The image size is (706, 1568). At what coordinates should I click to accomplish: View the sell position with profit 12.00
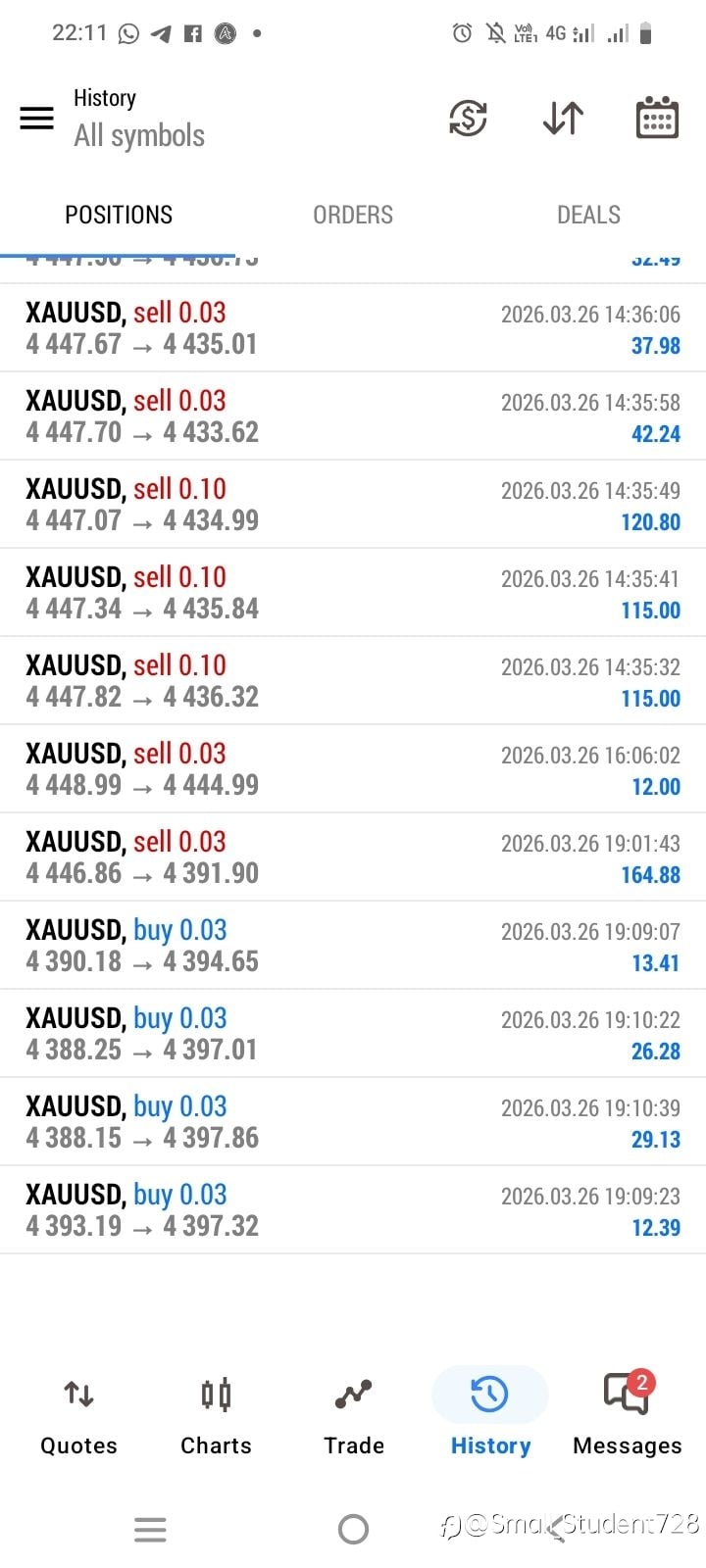353,769
